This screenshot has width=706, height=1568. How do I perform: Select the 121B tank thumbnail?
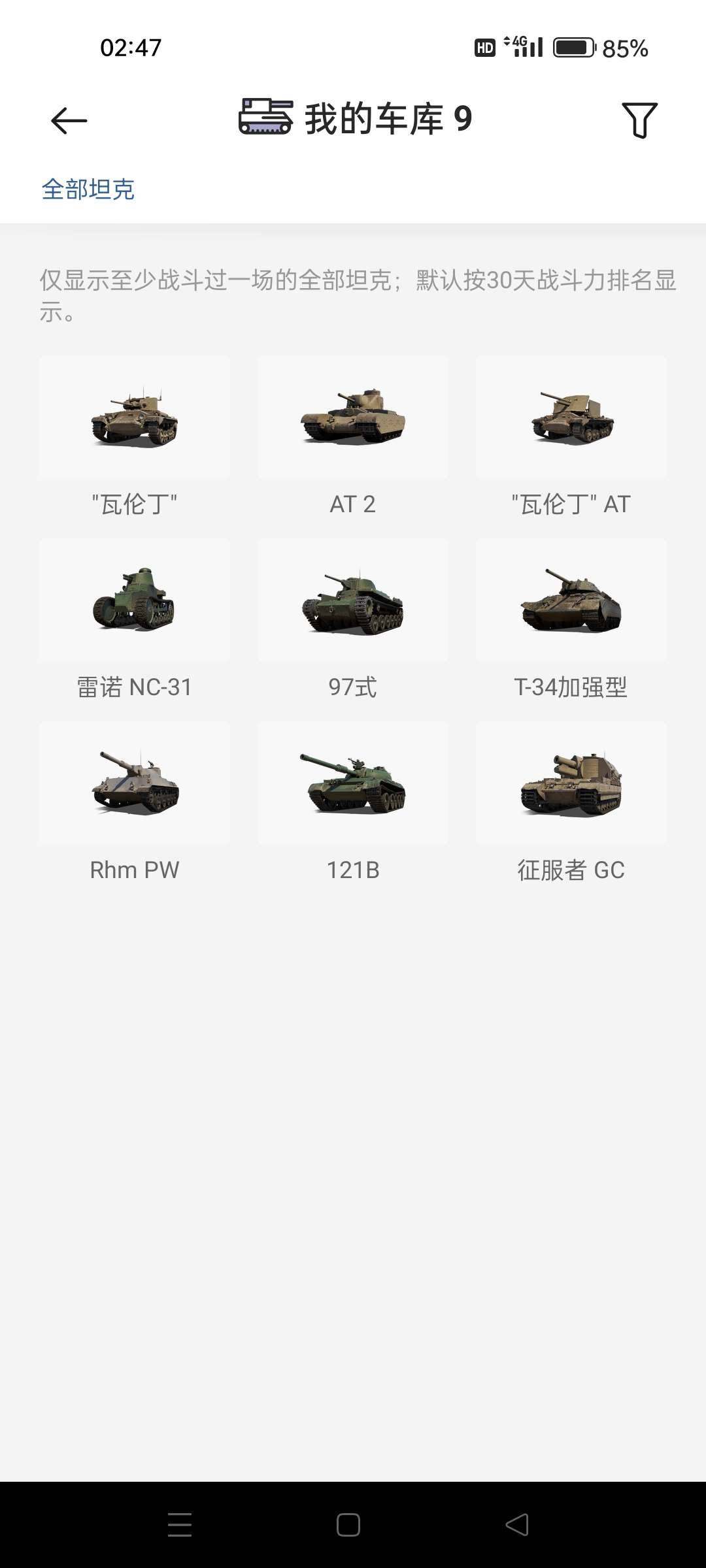[353, 784]
